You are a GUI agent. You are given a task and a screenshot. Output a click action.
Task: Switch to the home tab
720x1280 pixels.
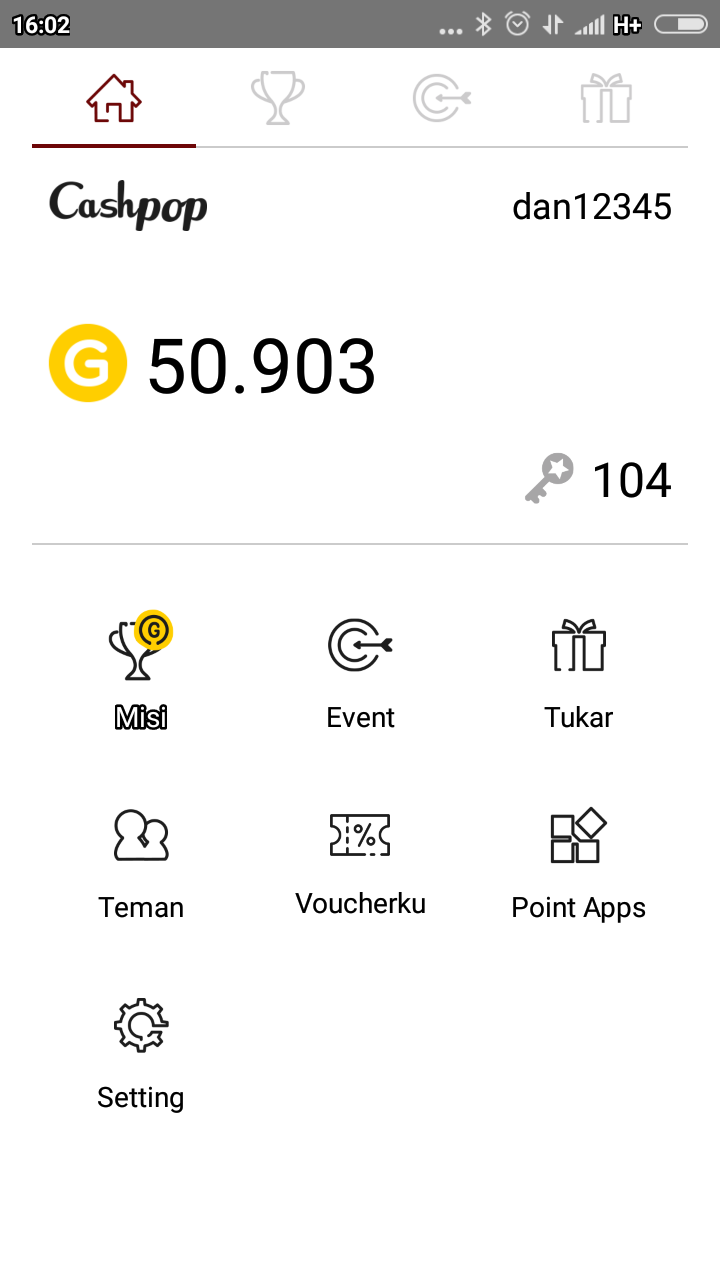pyautogui.click(x=114, y=99)
